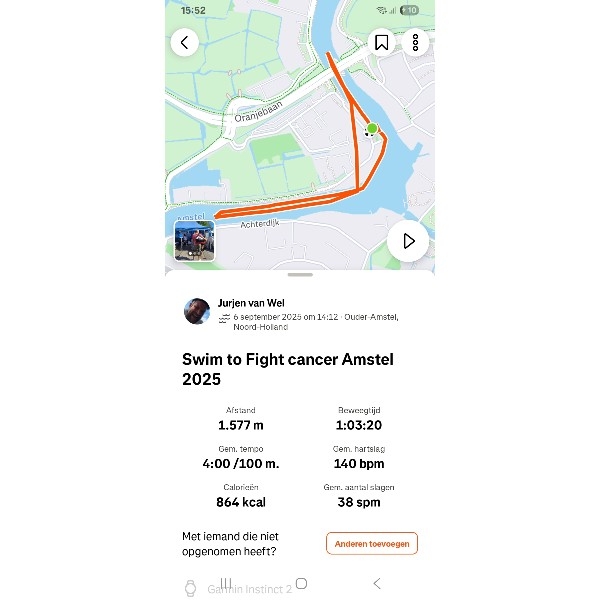Open the three-dot overflow menu
600x600 pixels.
click(x=415, y=42)
